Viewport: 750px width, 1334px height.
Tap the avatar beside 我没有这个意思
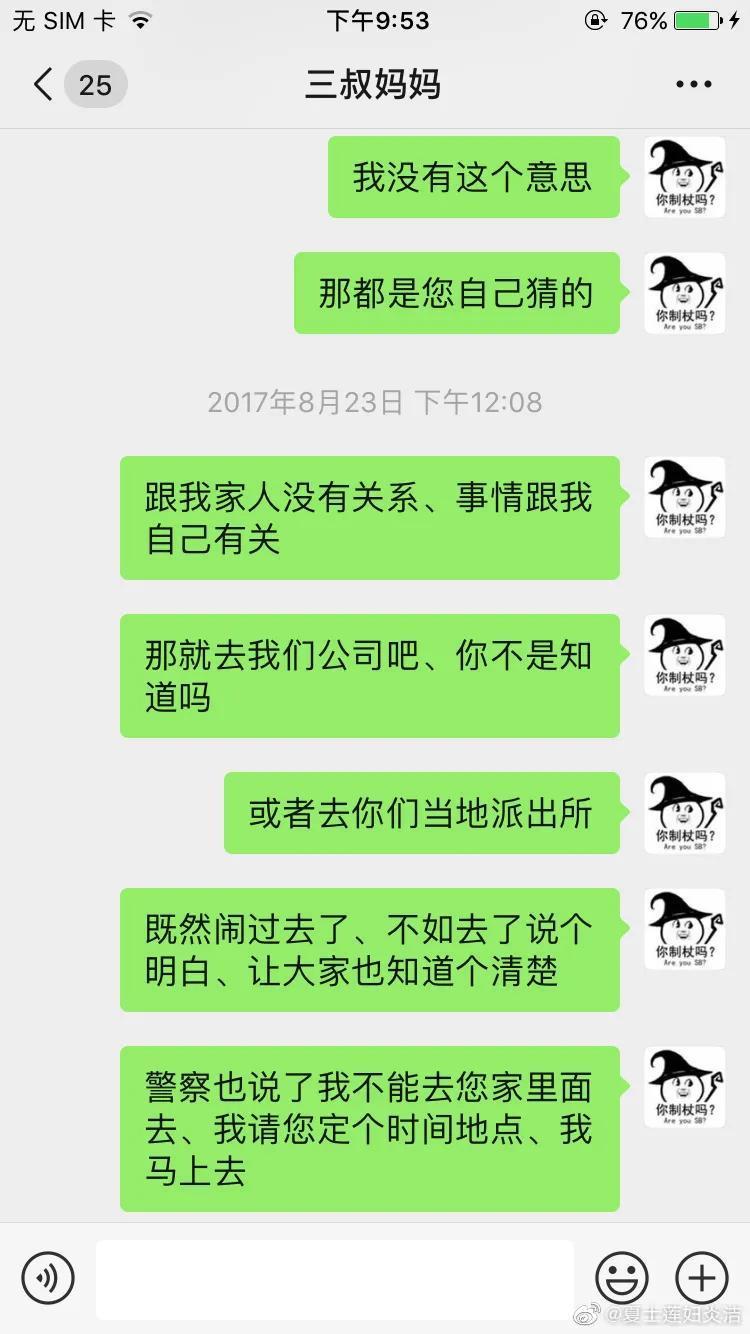(685, 177)
